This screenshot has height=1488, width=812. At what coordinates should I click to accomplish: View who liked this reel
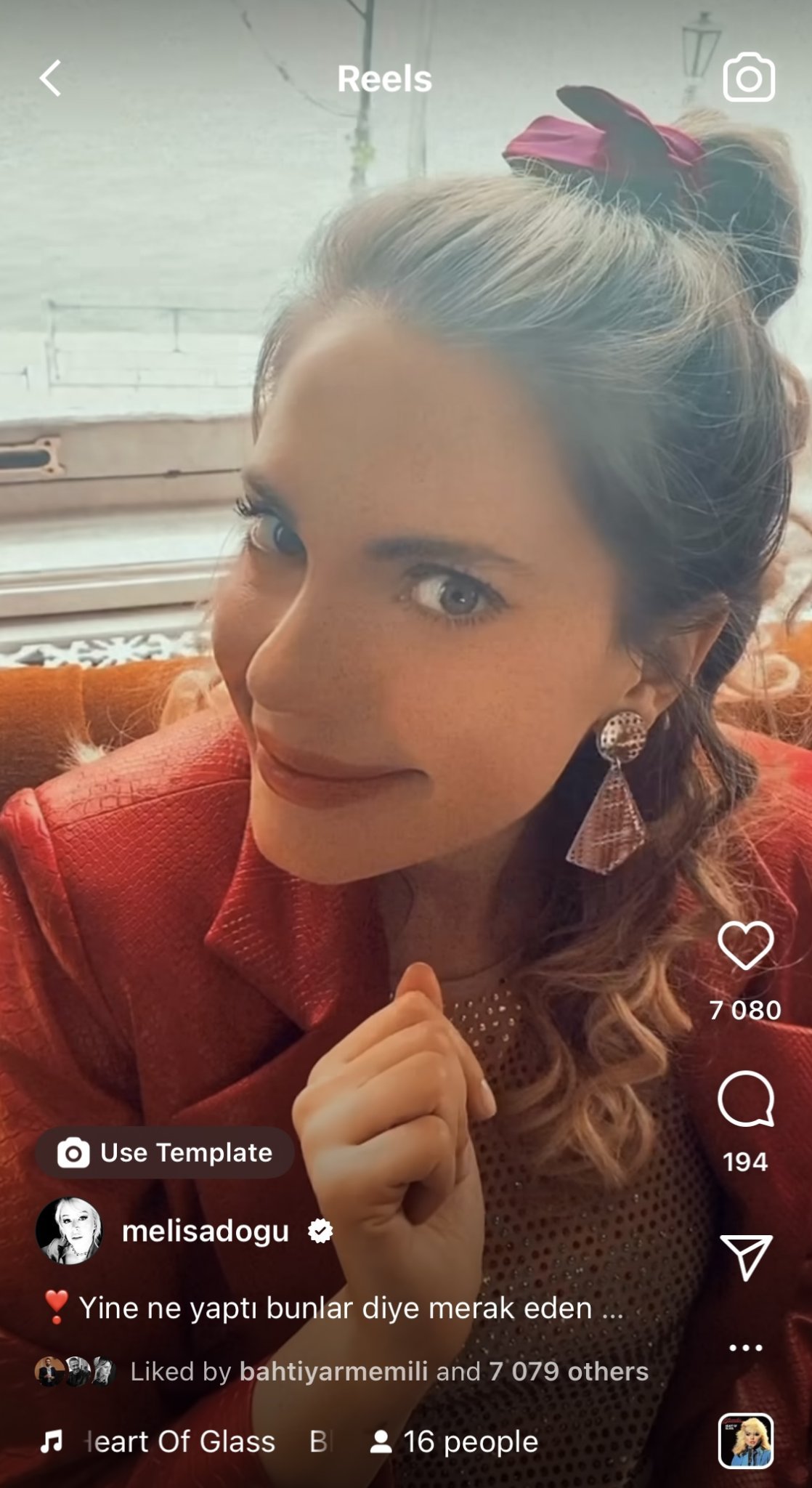389,1371
